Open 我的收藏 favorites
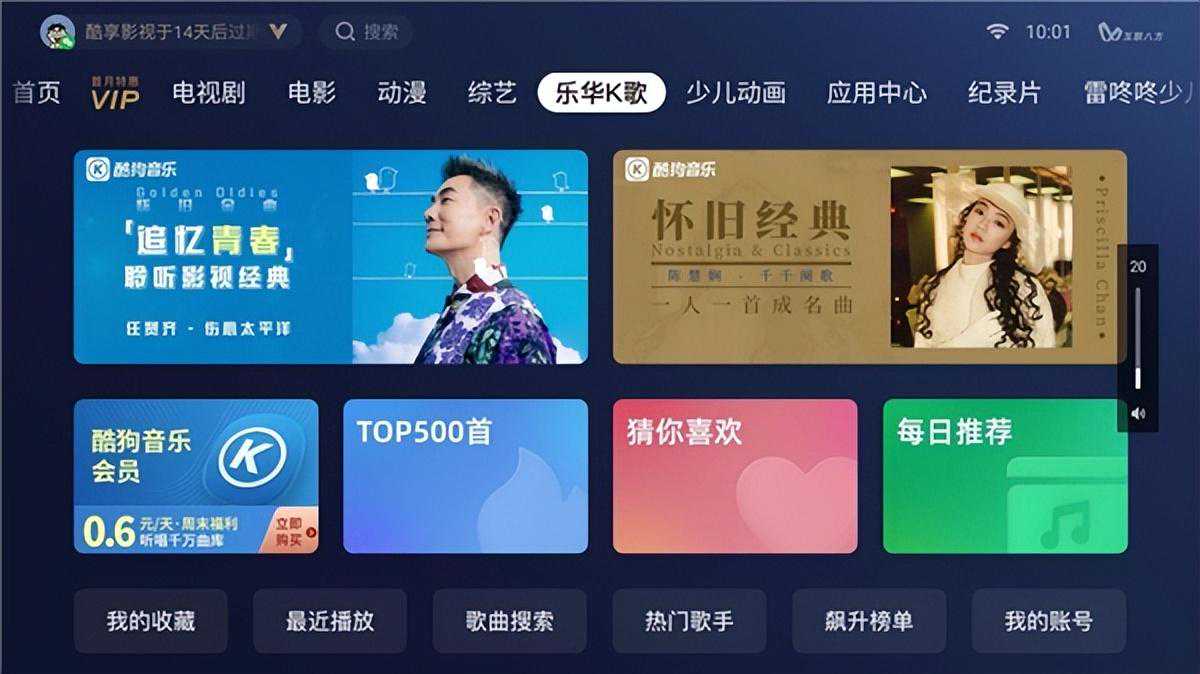Screen dimensions: 1200x674 (151, 621)
